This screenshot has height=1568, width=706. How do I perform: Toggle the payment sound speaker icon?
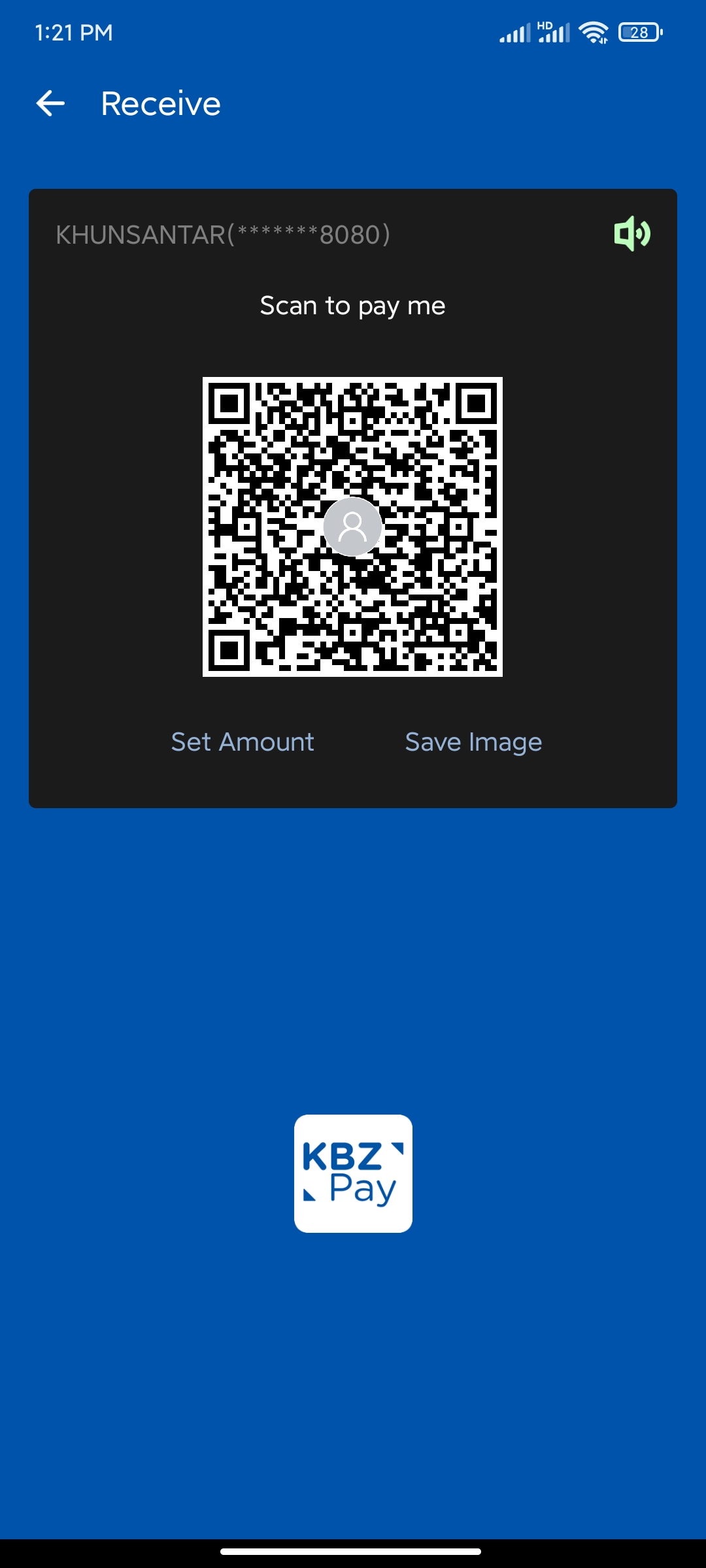631,233
